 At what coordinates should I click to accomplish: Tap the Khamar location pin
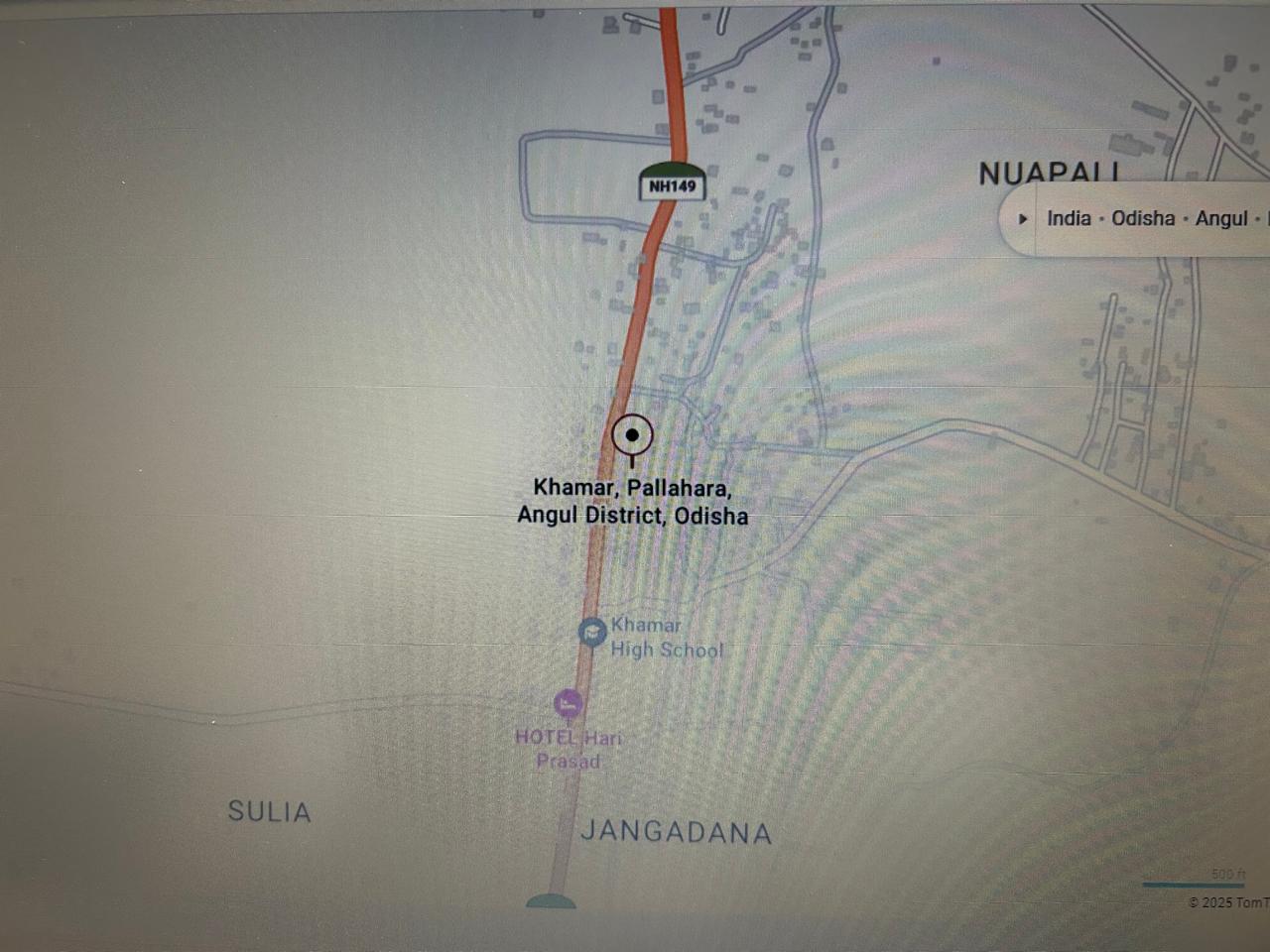point(632,435)
